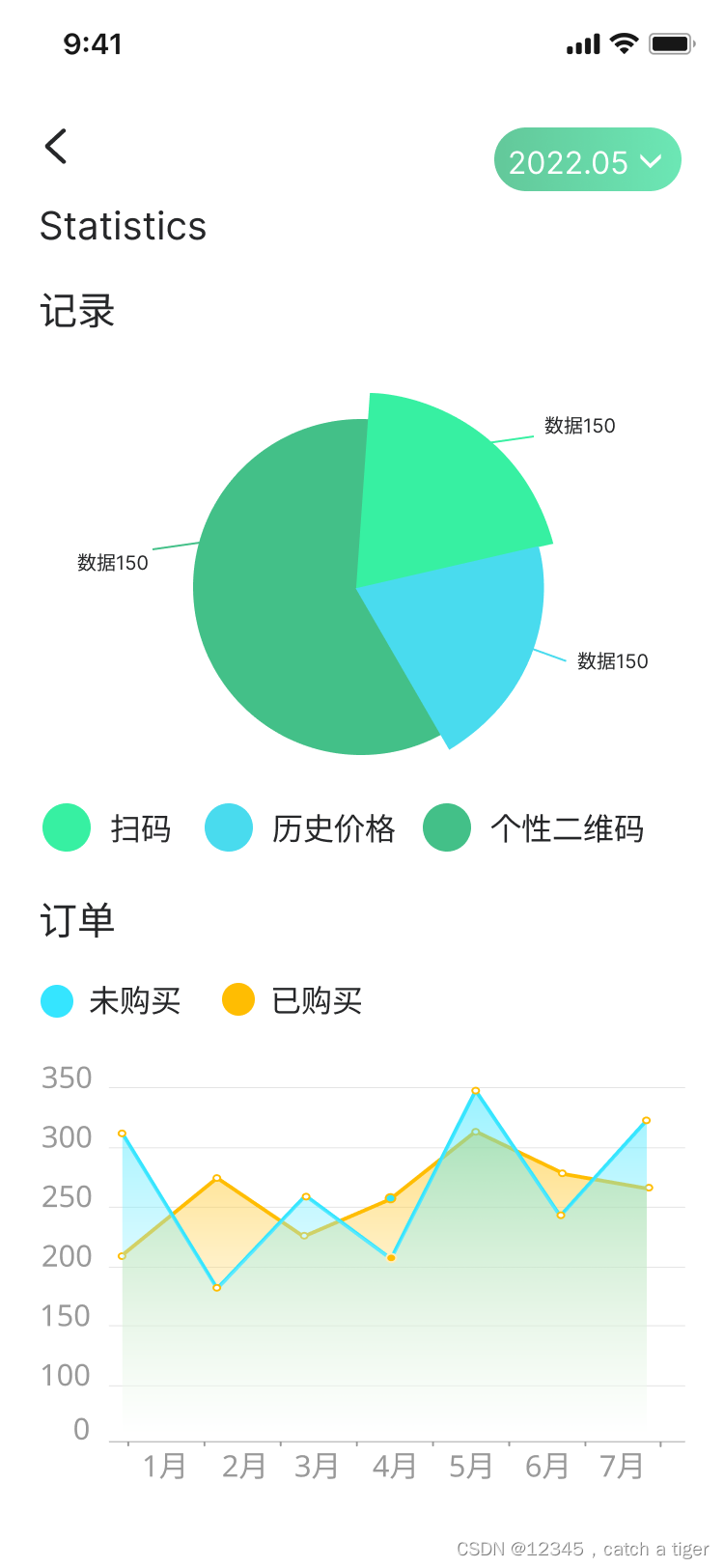The width and height of the screenshot is (724, 1568).
Task: Expand the month picker chevron
Action: point(651,160)
